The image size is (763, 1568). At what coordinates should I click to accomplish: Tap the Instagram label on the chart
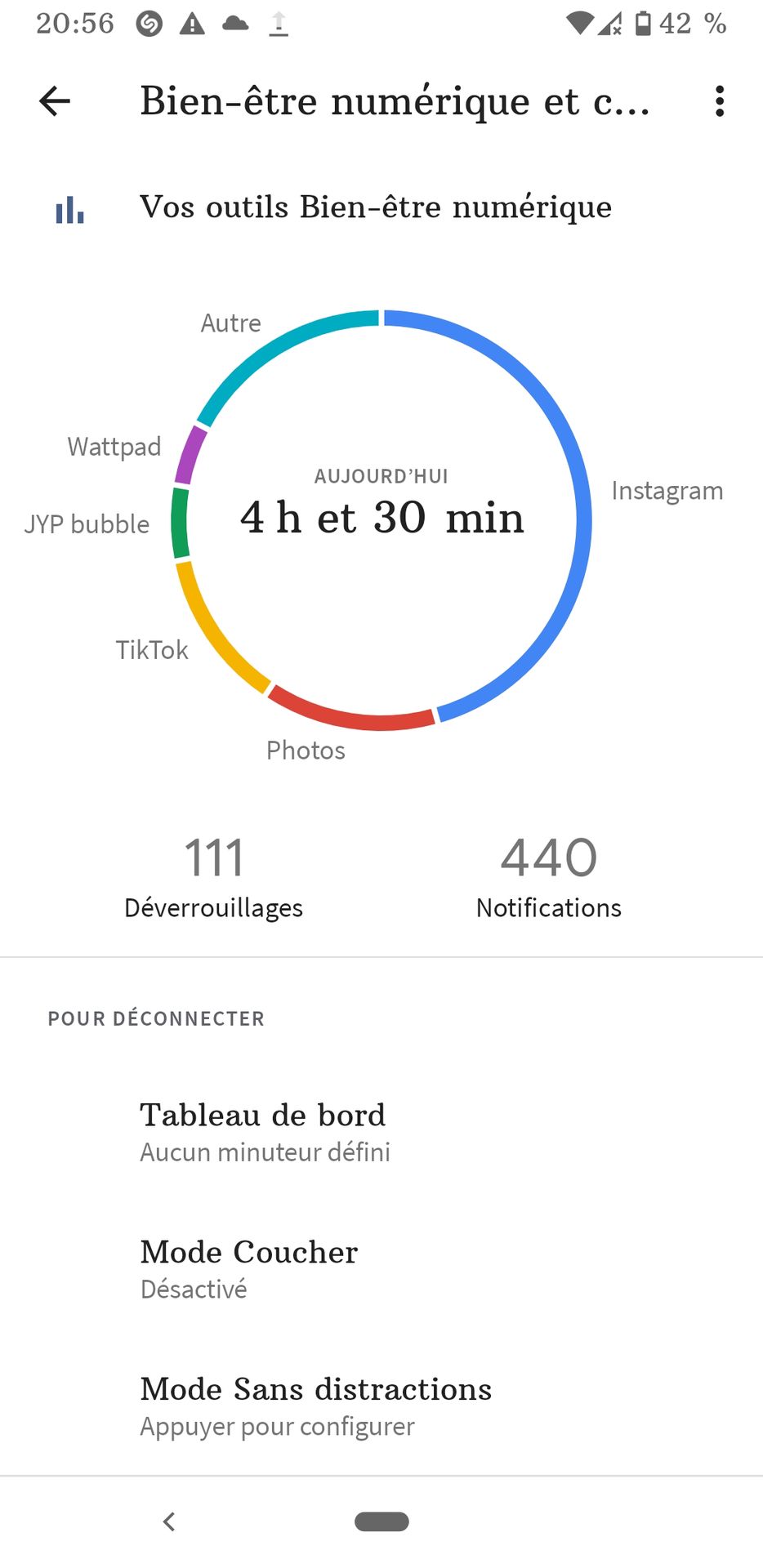coord(667,491)
